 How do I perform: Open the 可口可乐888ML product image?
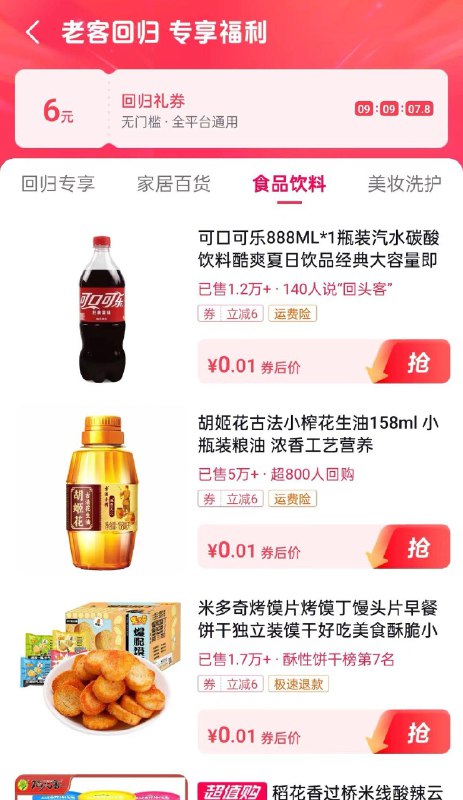102,308
